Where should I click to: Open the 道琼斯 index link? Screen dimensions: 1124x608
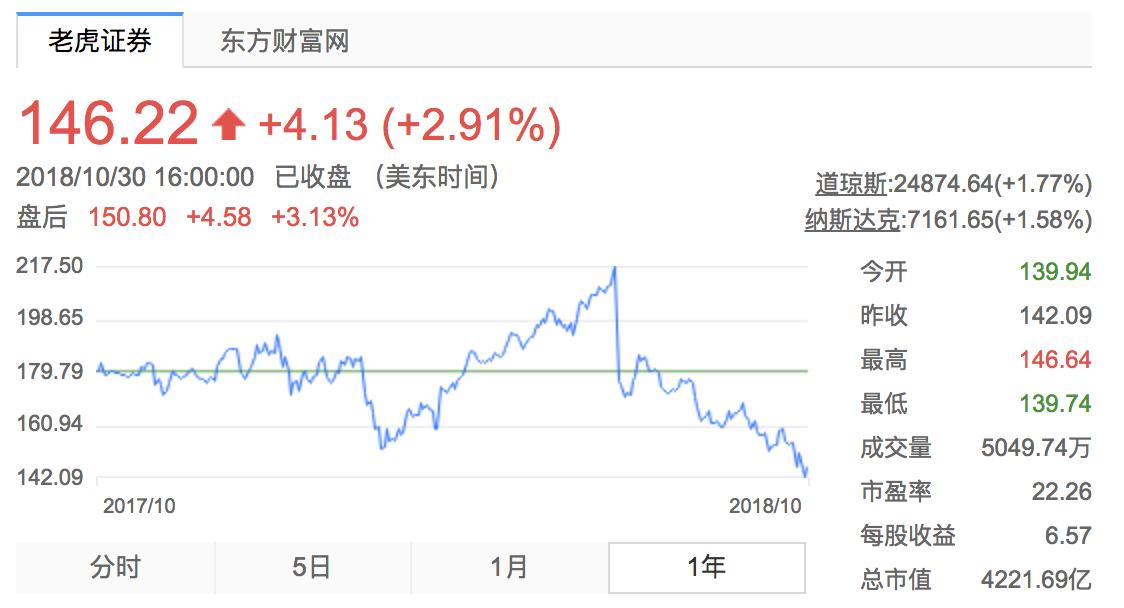tap(851, 184)
